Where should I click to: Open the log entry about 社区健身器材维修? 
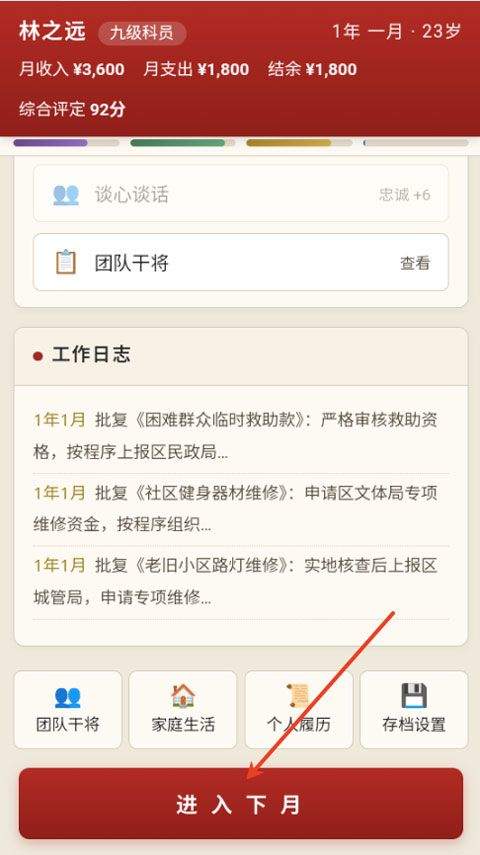pos(241,509)
